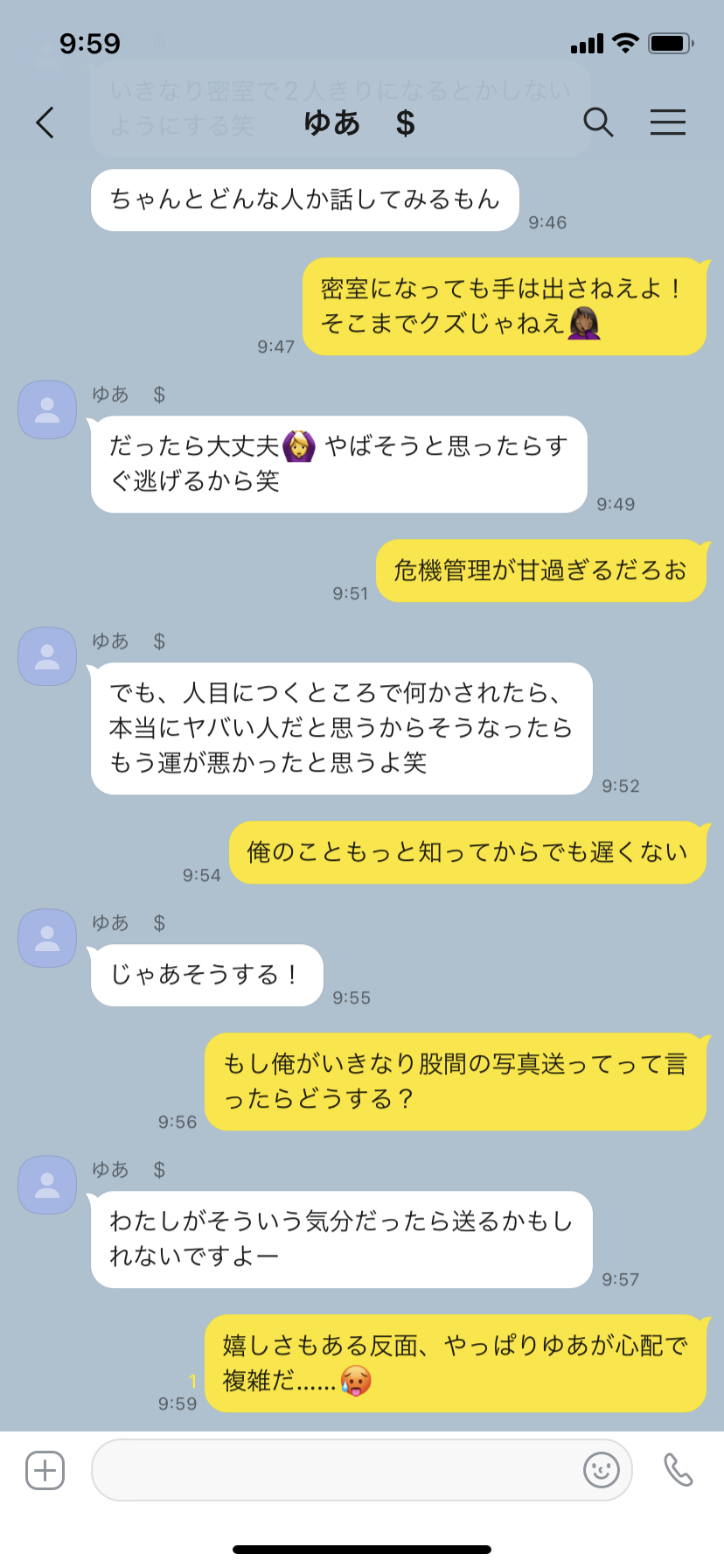Viewport: 724px width, 1568px height.
Task: Start a voice call
Action: pyautogui.click(x=678, y=1470)
